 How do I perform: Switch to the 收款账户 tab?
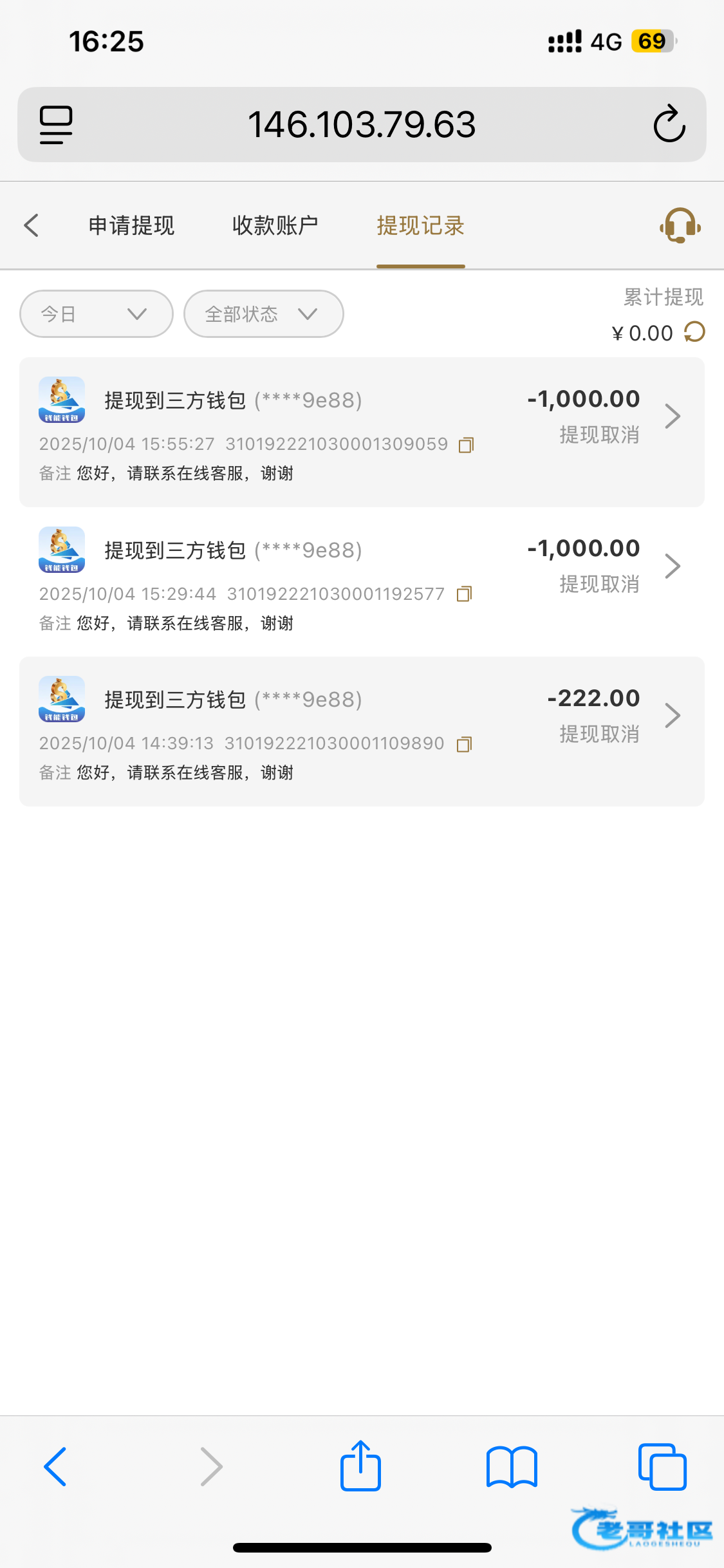pos(275,225)
